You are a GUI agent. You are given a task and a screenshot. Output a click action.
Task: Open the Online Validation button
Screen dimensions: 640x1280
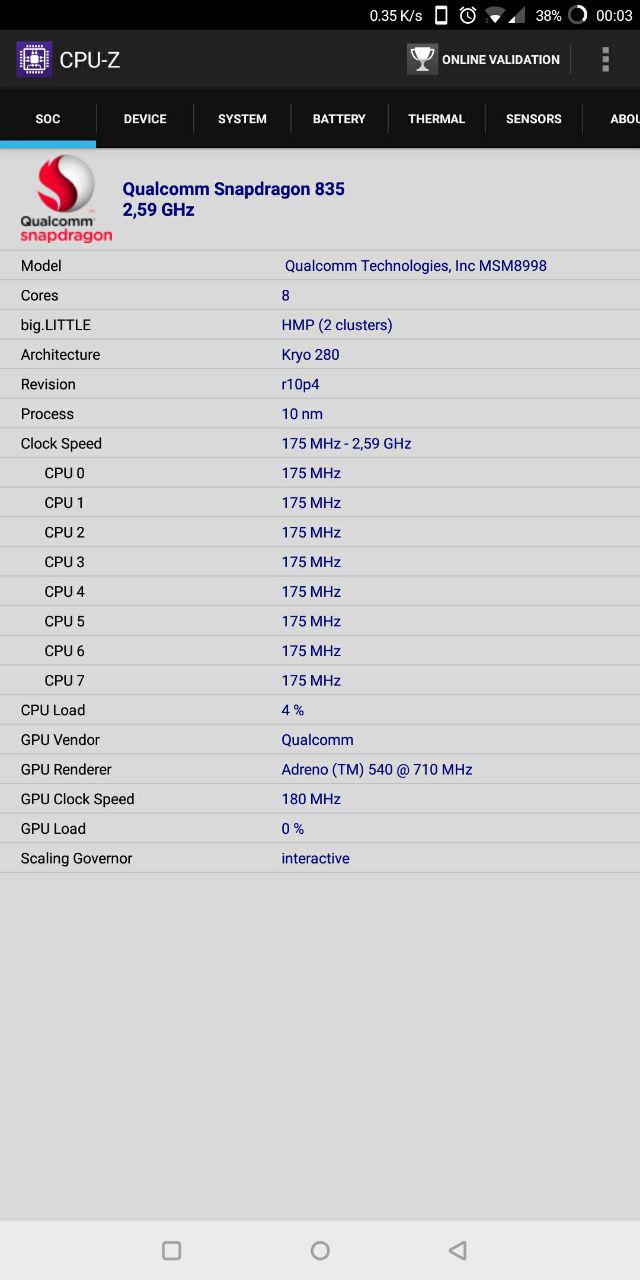click(484, 59)
